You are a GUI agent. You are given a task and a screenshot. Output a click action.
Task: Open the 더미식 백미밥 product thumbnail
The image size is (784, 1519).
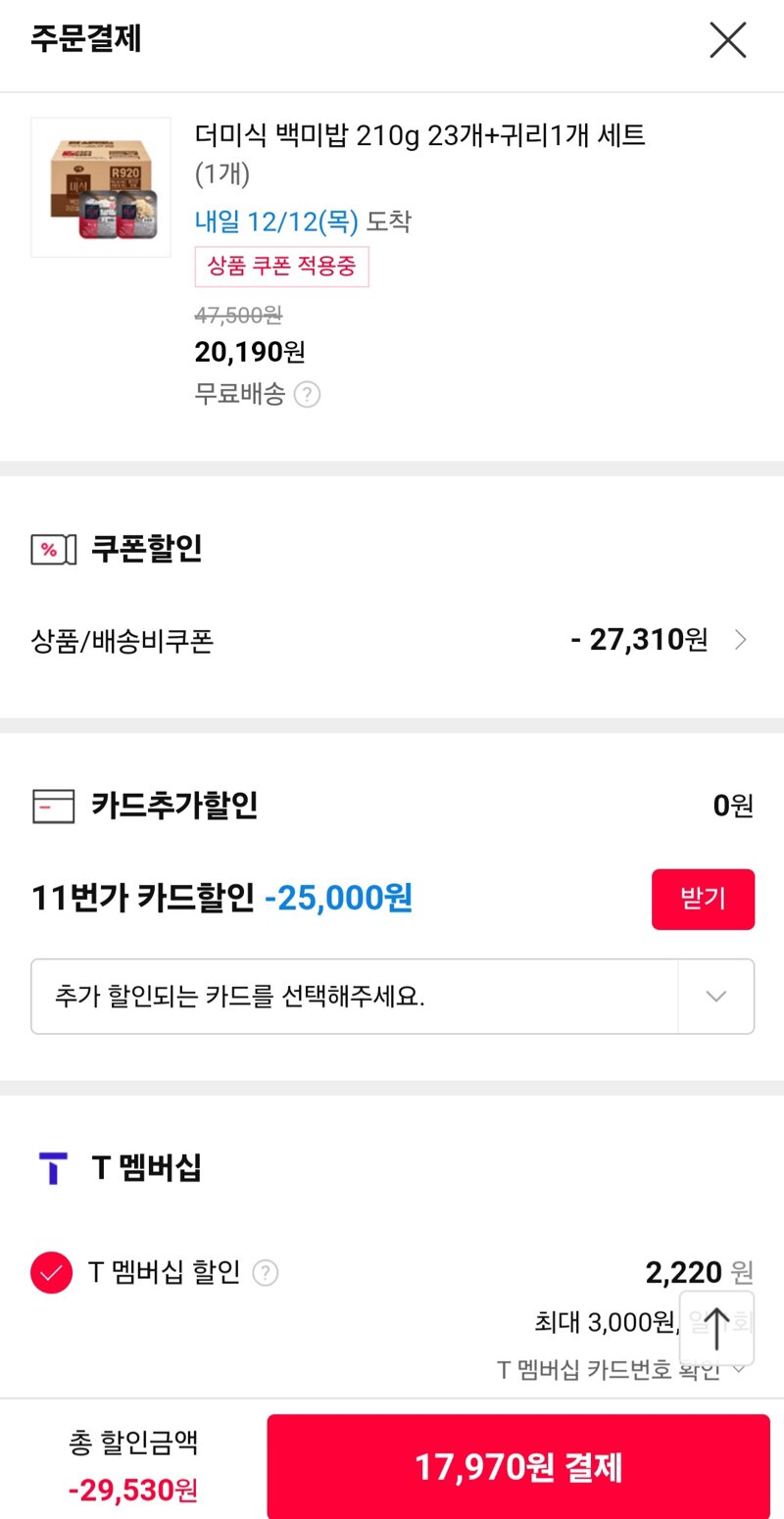(x=101, y=187)
